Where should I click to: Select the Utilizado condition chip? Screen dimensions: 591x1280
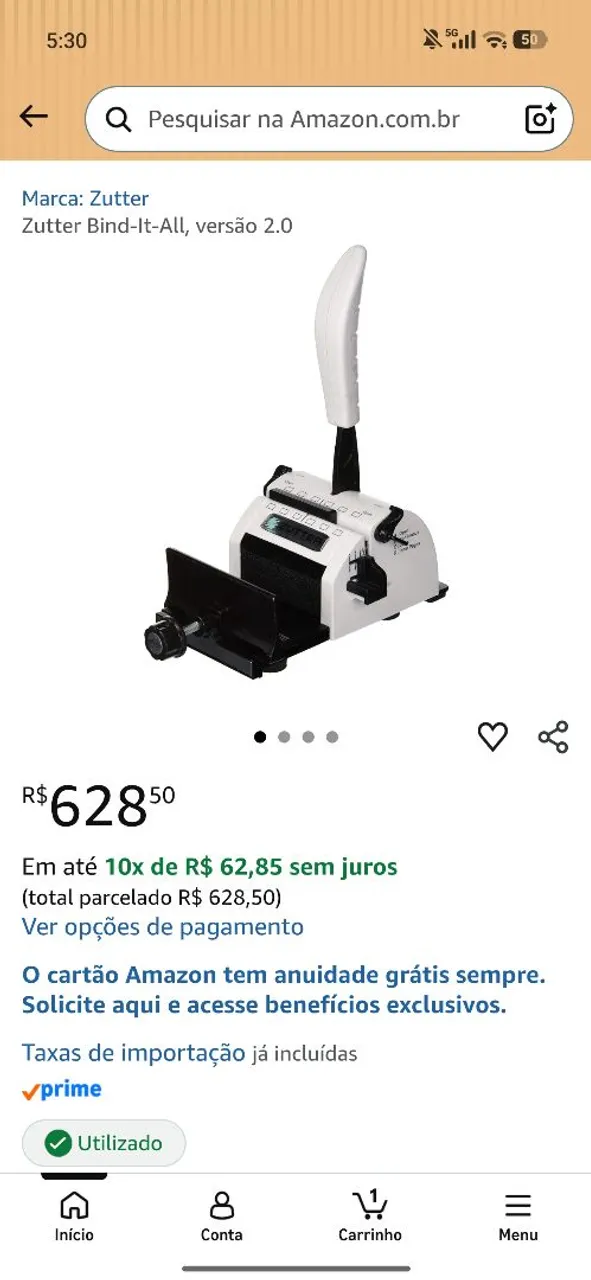(x=104, y=1143)
